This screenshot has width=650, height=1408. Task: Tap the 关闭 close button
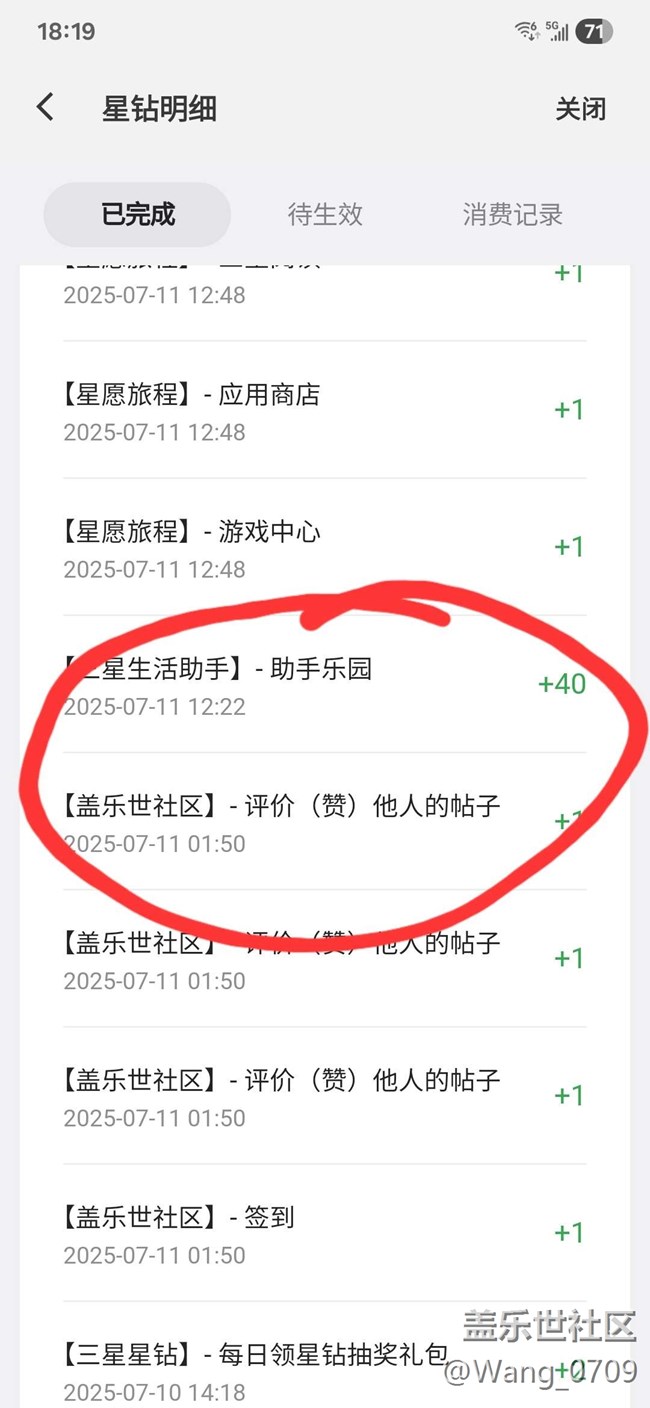pyautogui.click(x=581, y=108)
